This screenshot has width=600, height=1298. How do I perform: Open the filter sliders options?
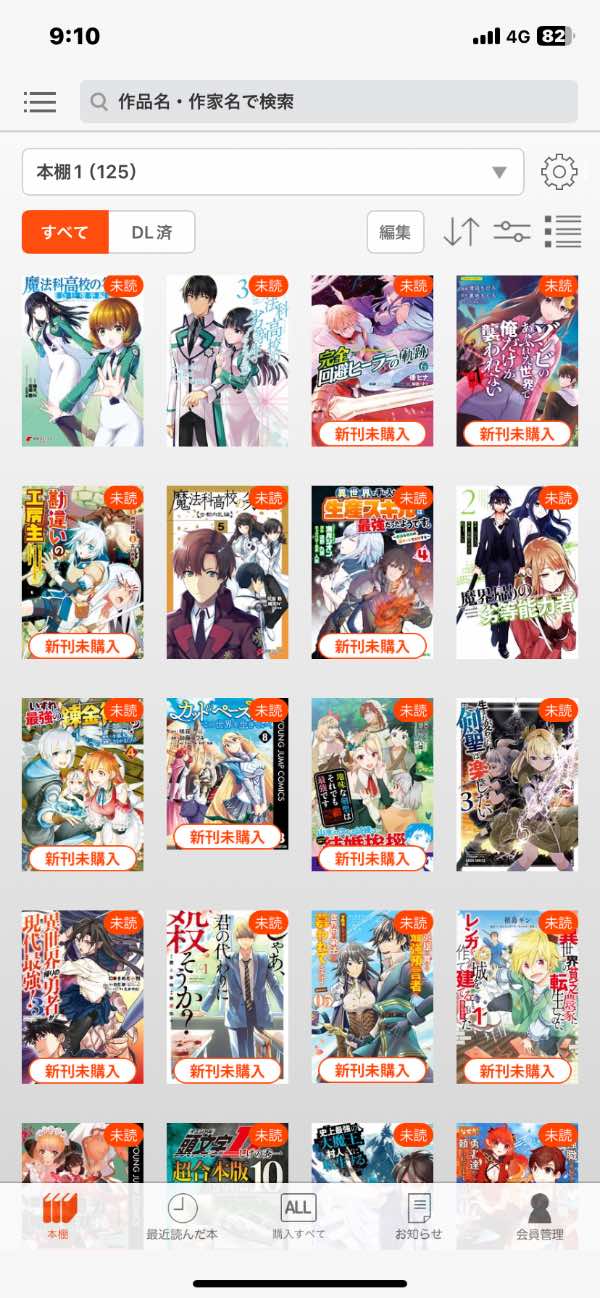pyautogui.click(x=512, y=232)
